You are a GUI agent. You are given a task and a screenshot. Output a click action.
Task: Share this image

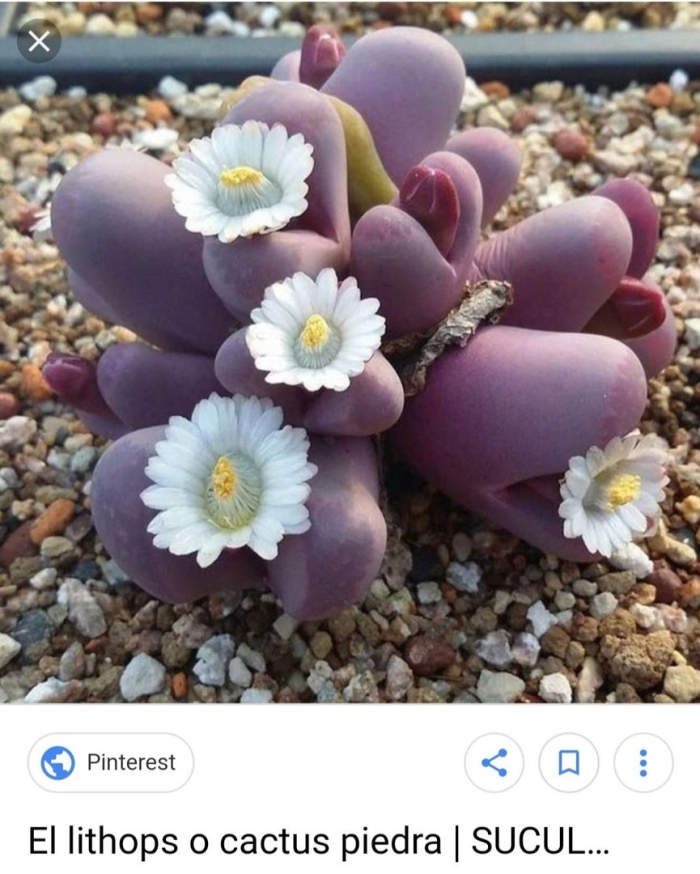point(495,763)
